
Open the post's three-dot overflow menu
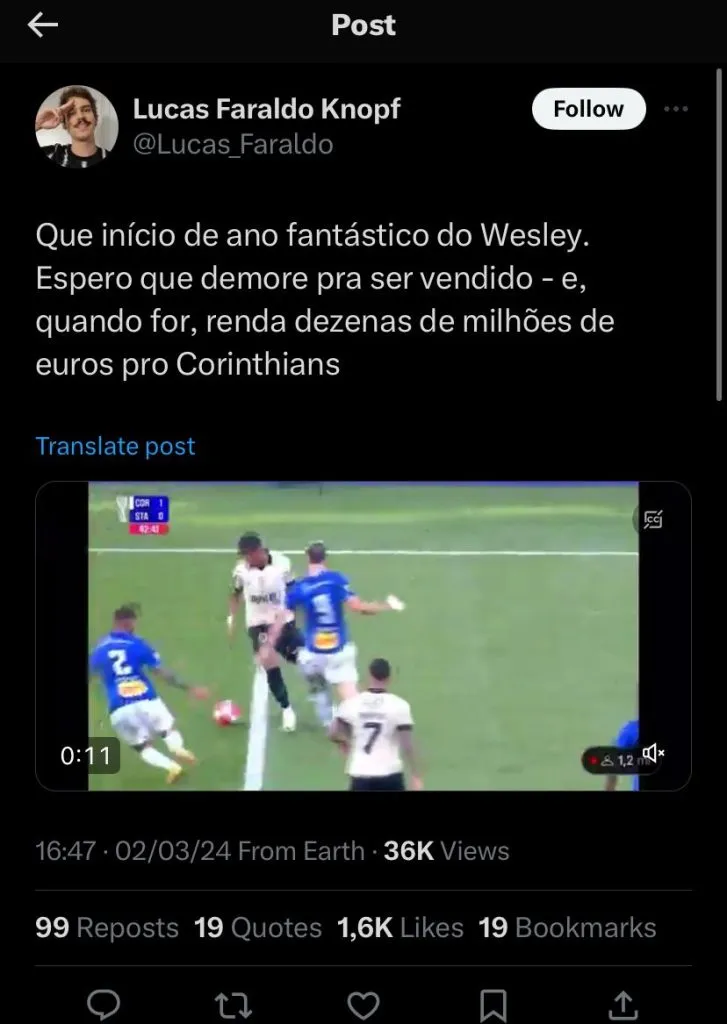[676, 109]
